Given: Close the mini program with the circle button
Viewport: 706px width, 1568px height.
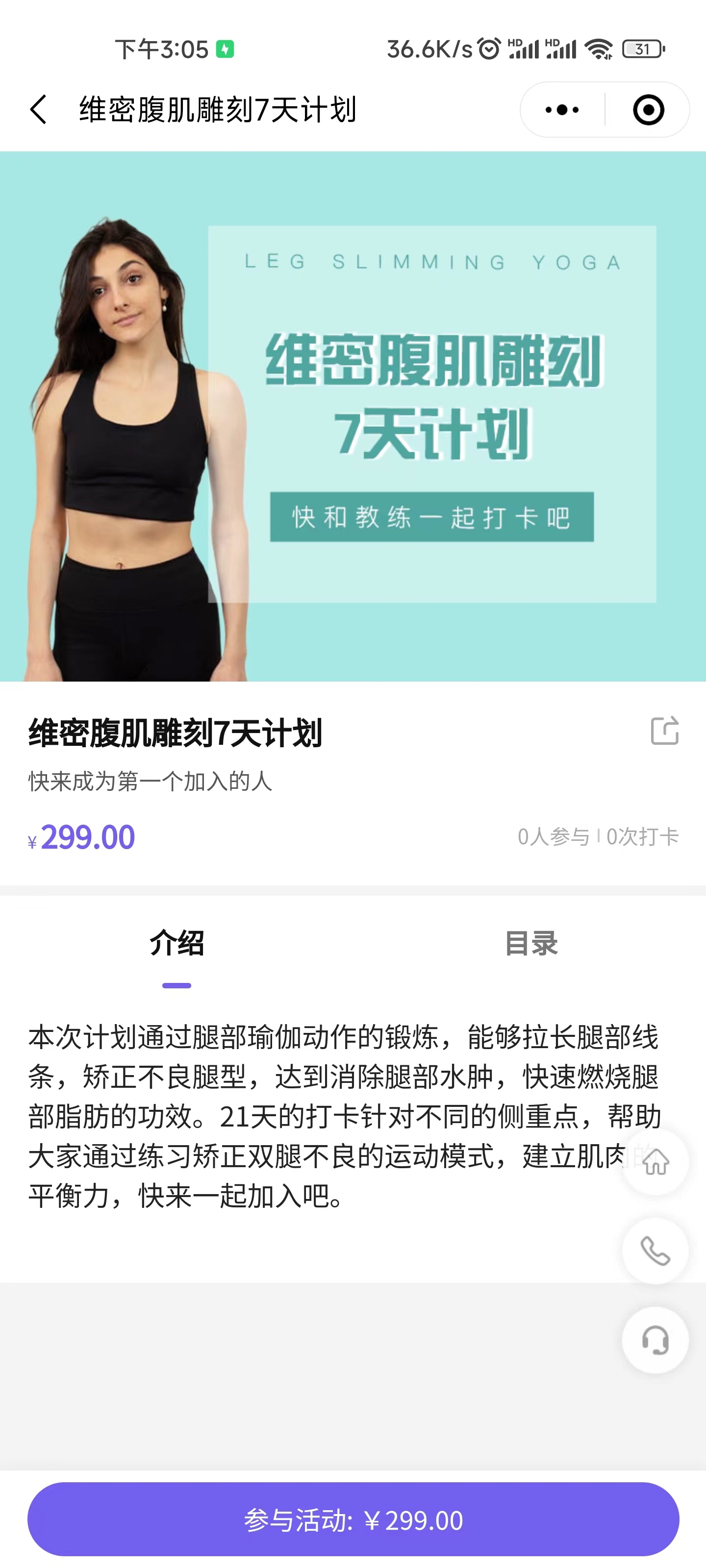Looking at the screenshot, I should point(648,110).
